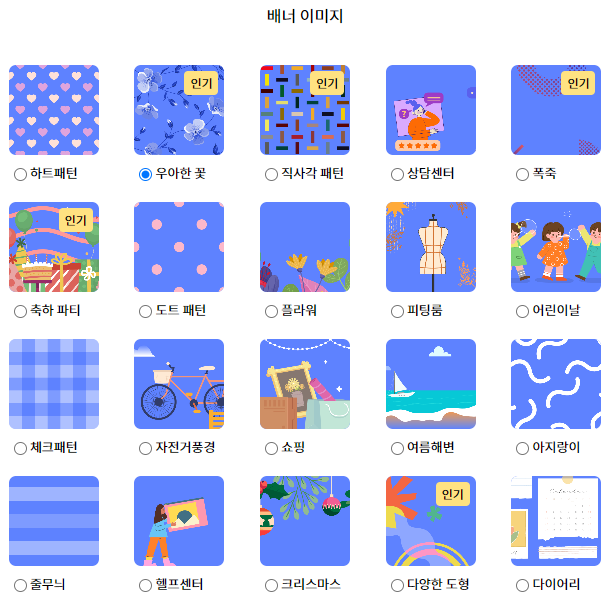Screen dimensions: 608x602
Task: Select the 여름해변 radio button
Action: coord(397,448)
